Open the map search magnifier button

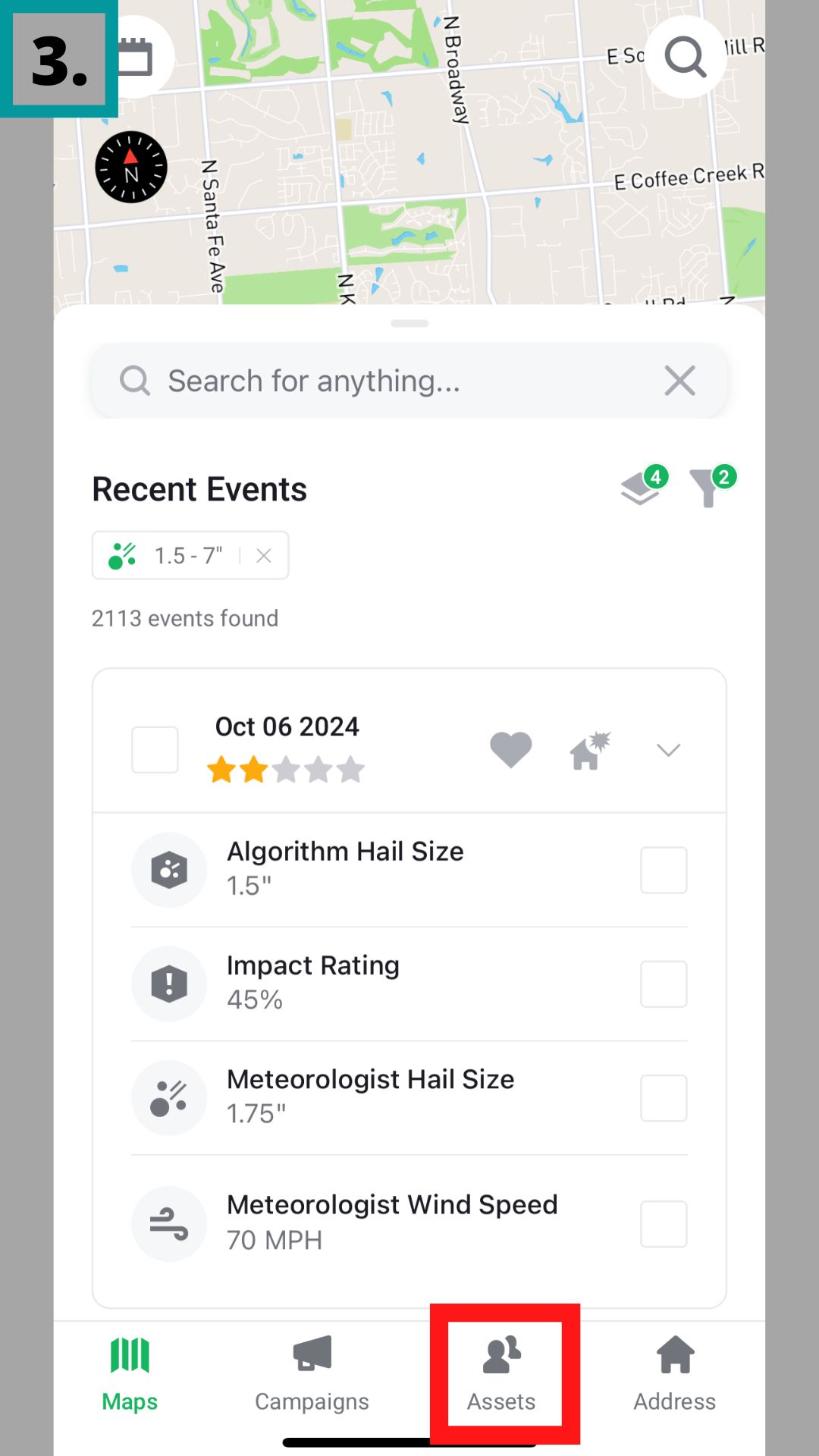click(686, 57)
